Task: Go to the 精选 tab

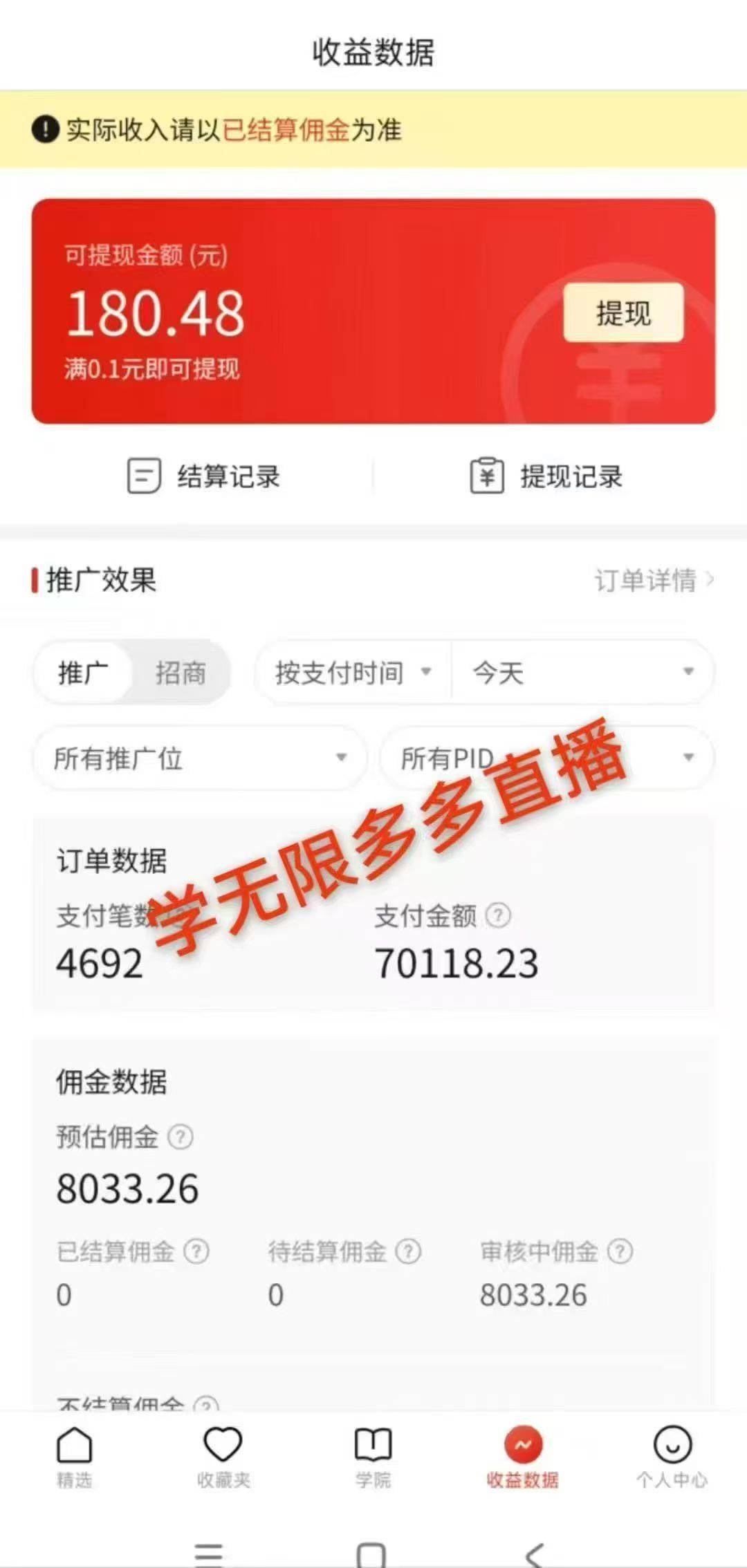Action: pos(74,1456)
